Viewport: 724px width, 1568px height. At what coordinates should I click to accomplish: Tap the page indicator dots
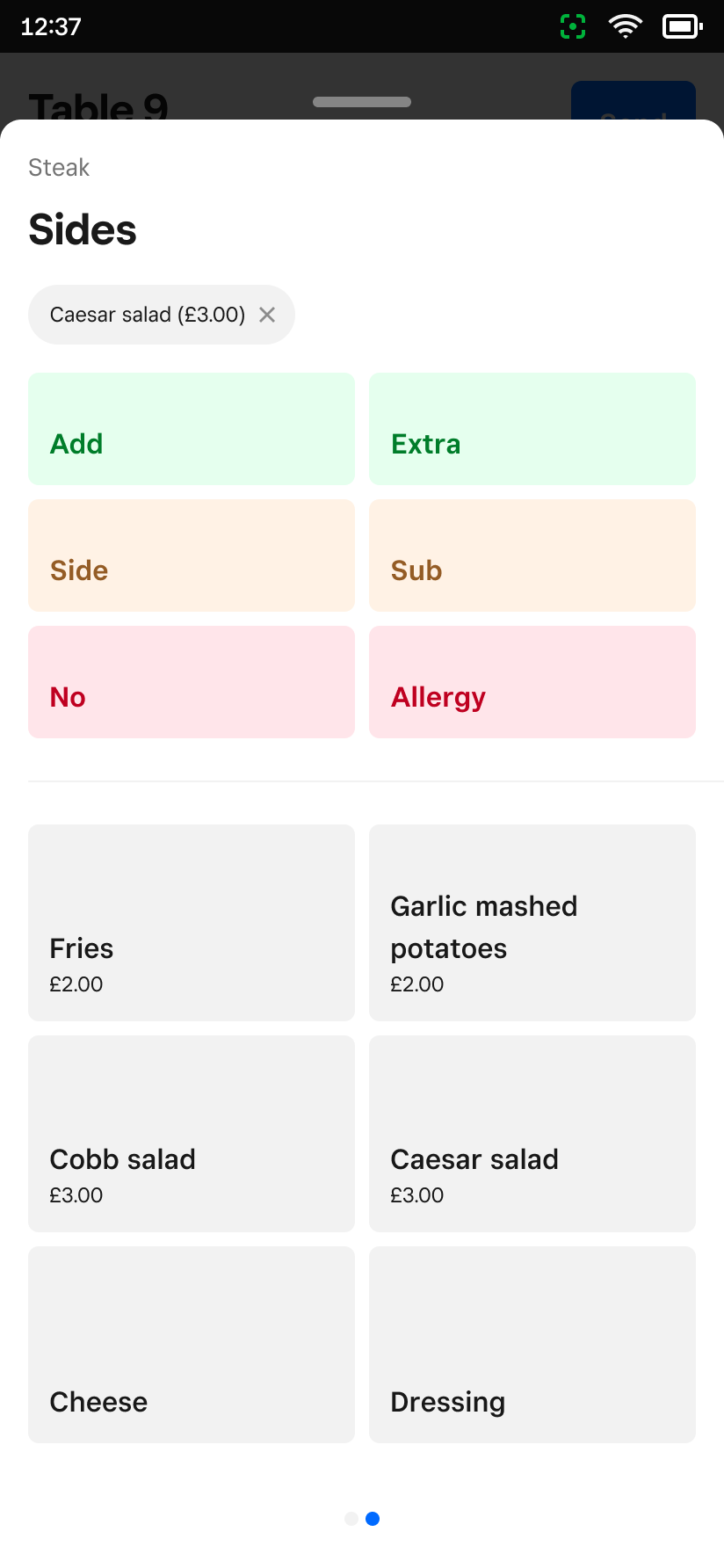pos(362,1519)
